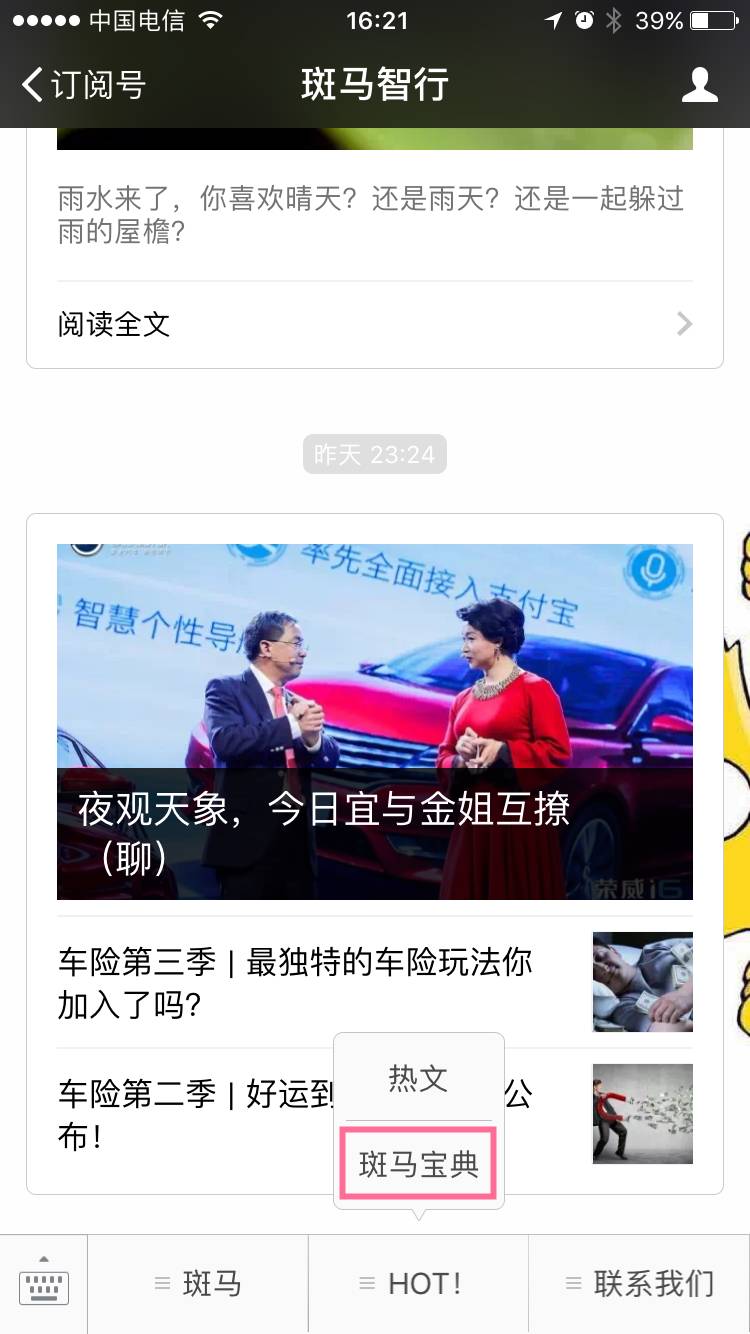Open the article 夜观天象，今日宜与金姐互撩
This screenshot has height=1334, width=750.
375,722
